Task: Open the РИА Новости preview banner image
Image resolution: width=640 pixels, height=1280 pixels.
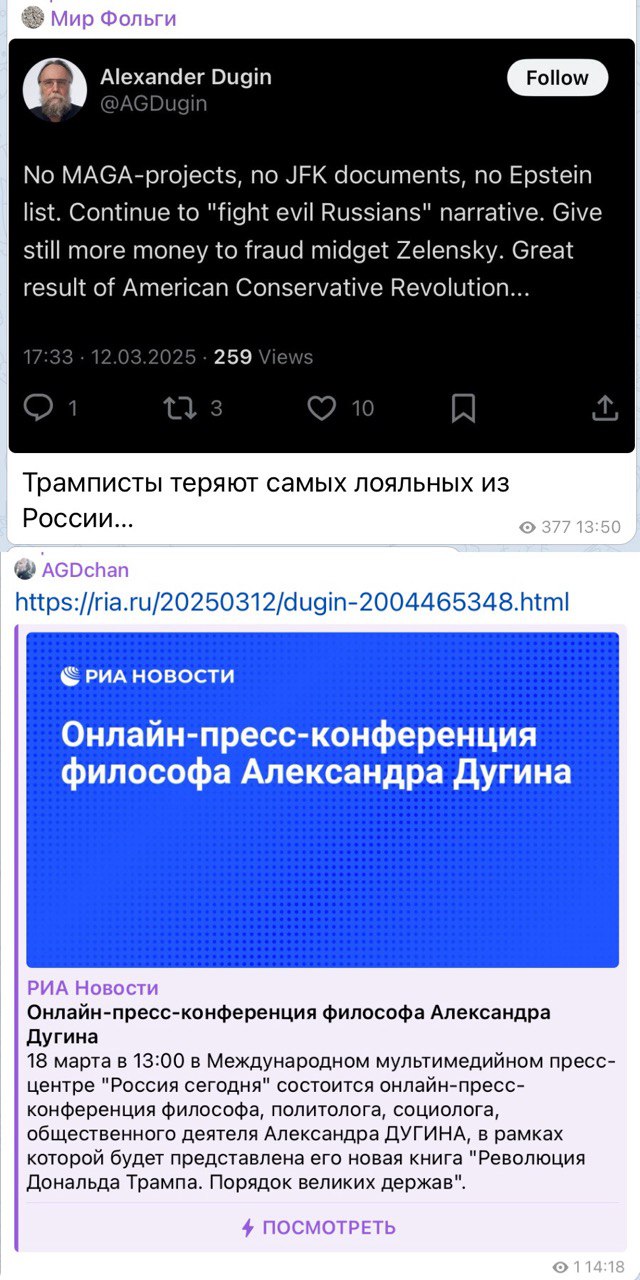Action: (322, 800)
